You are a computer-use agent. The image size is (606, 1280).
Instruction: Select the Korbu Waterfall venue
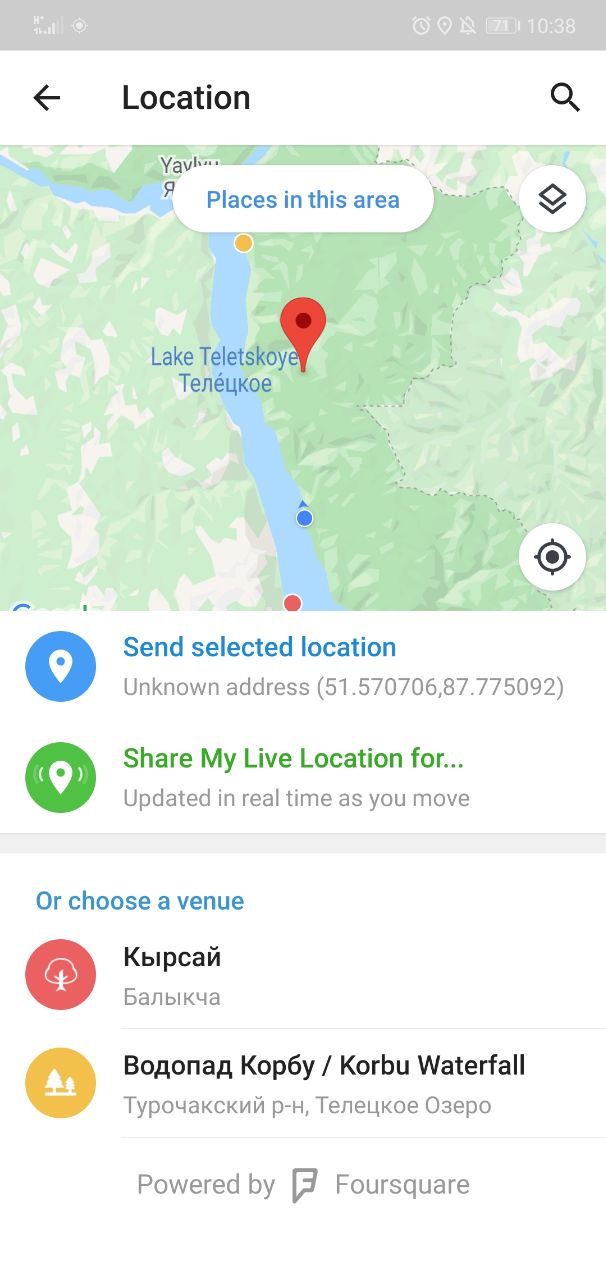(x=303, y=1083)
